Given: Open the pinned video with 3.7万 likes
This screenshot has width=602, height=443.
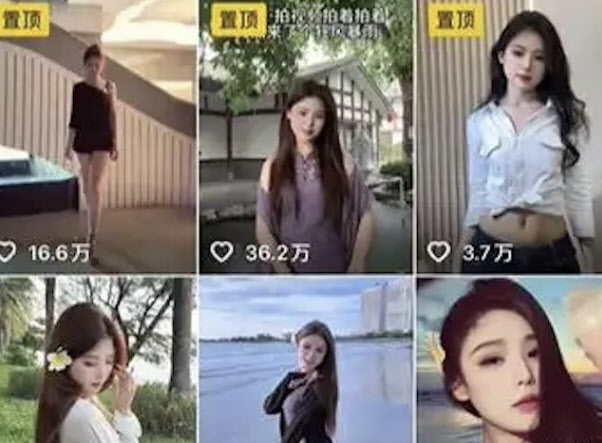Looking at the screenshot, I should click(509, 135).
